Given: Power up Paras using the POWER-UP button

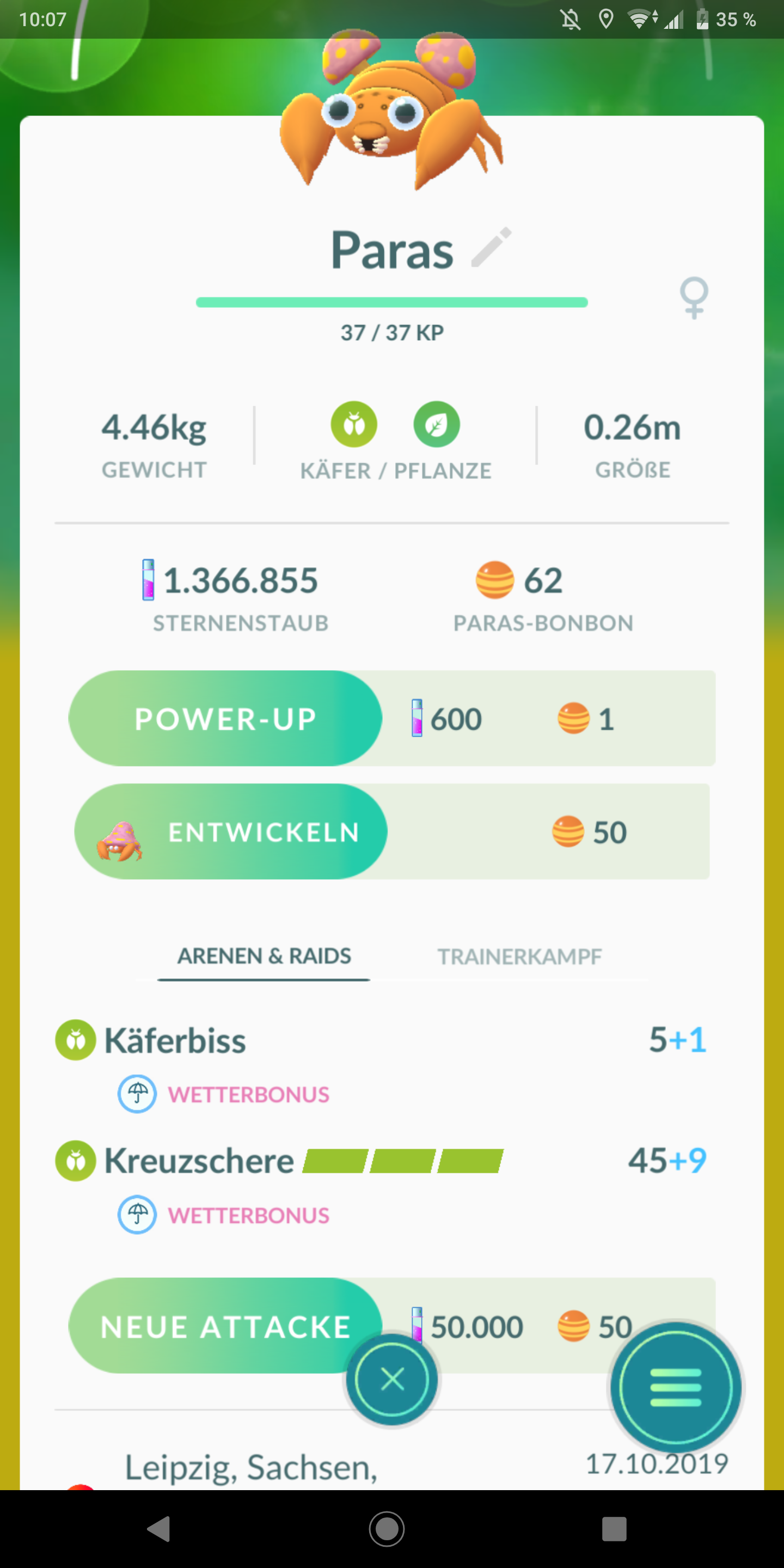Looking at the screenshot, I should [225, 718].
